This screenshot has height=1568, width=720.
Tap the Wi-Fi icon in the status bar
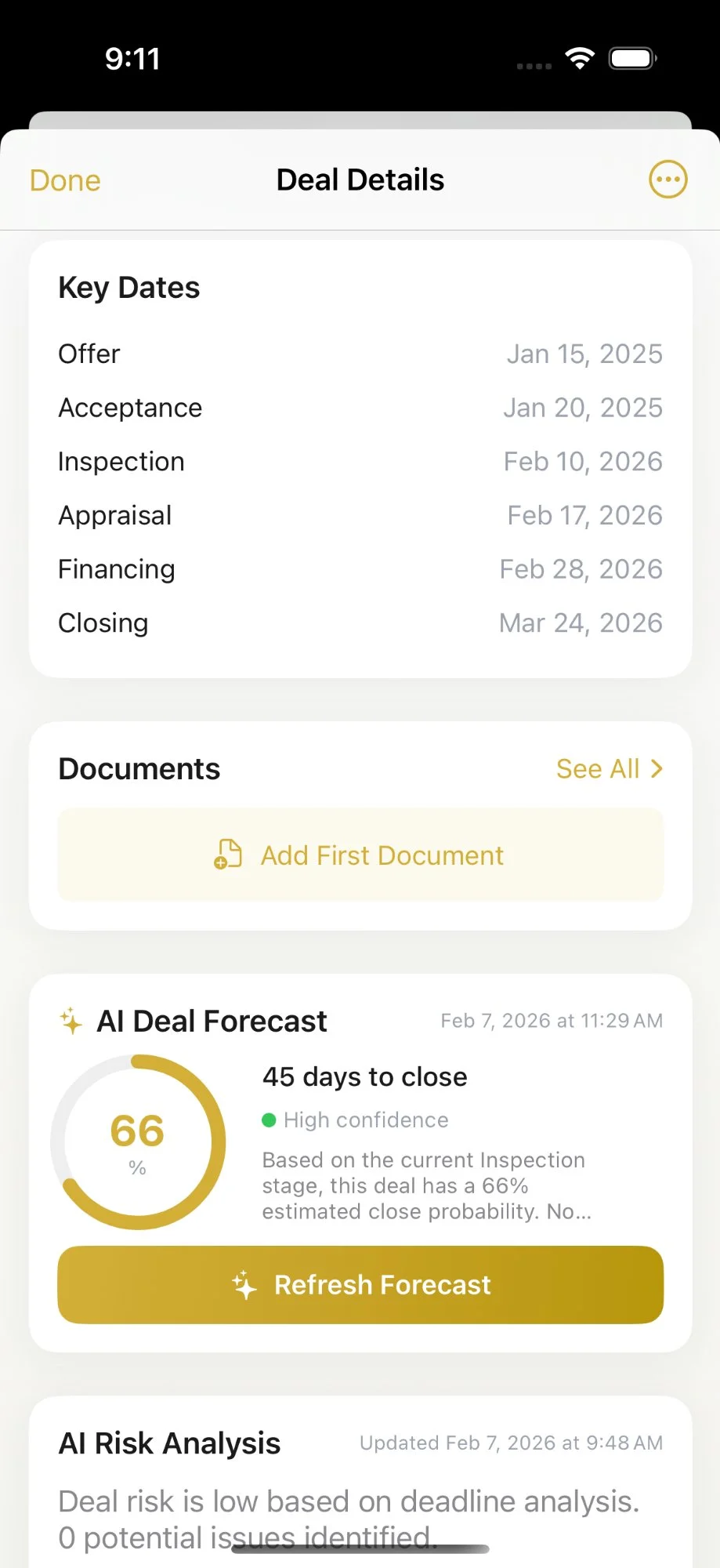pyautogui.click(x=579, y=57)
